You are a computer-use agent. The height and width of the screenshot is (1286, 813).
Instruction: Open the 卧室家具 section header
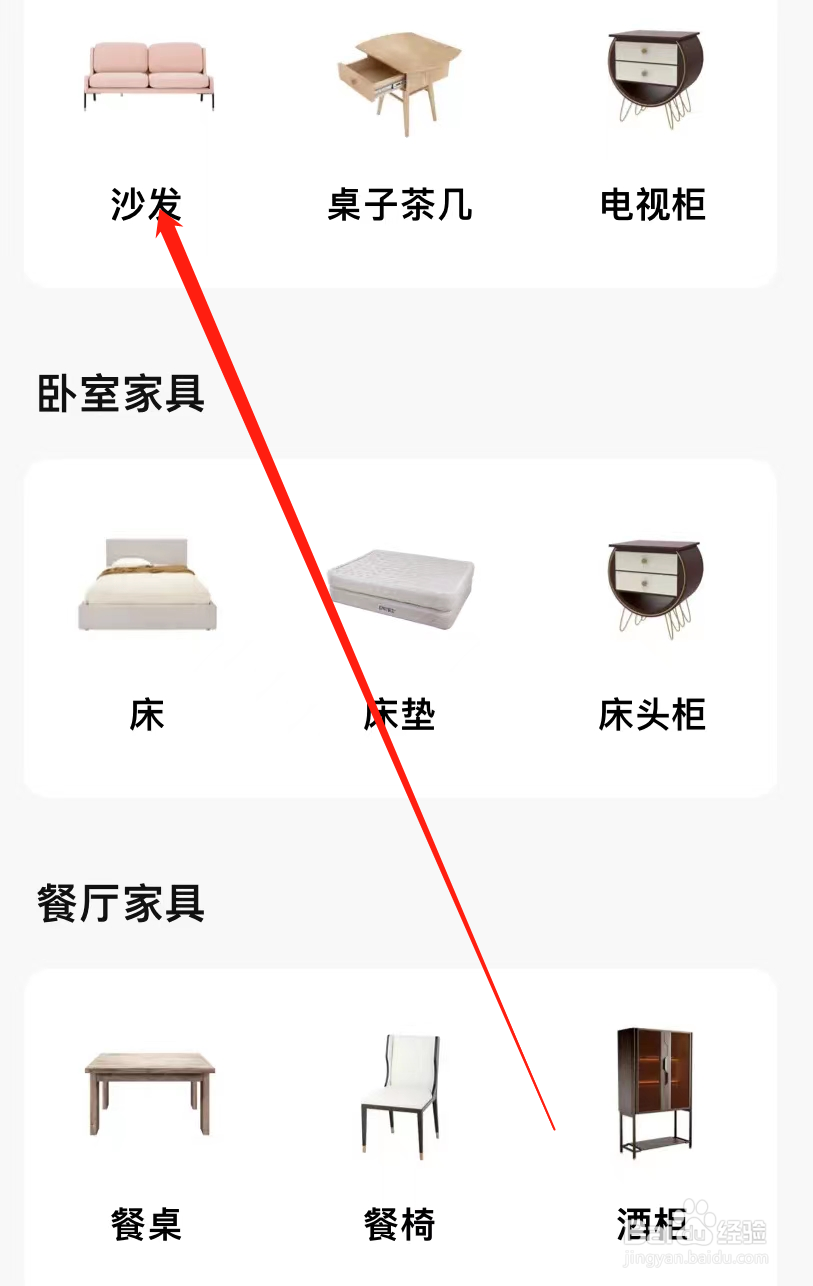coord(120,394)
